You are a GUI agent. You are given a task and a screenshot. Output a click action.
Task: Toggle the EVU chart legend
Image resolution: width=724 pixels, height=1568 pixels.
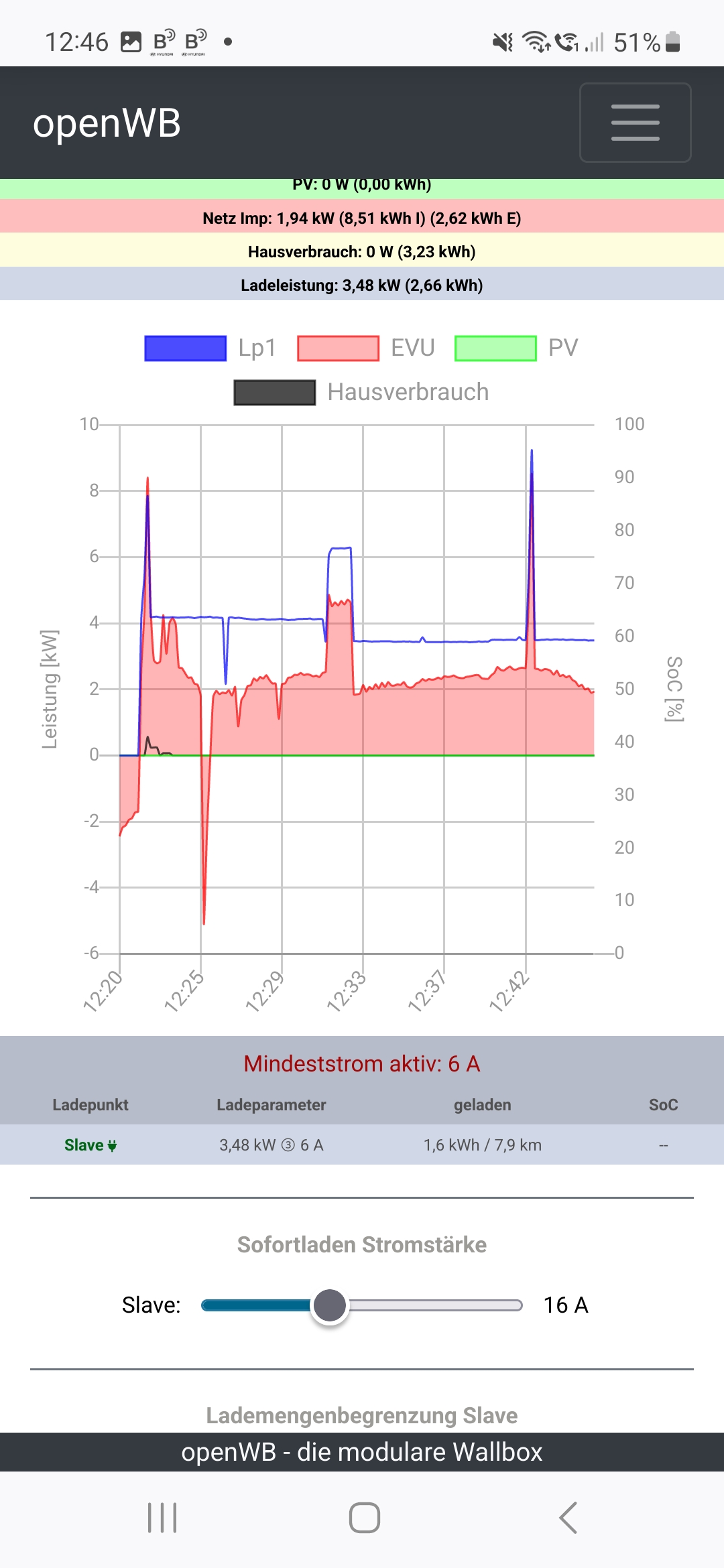coord(366,348)
